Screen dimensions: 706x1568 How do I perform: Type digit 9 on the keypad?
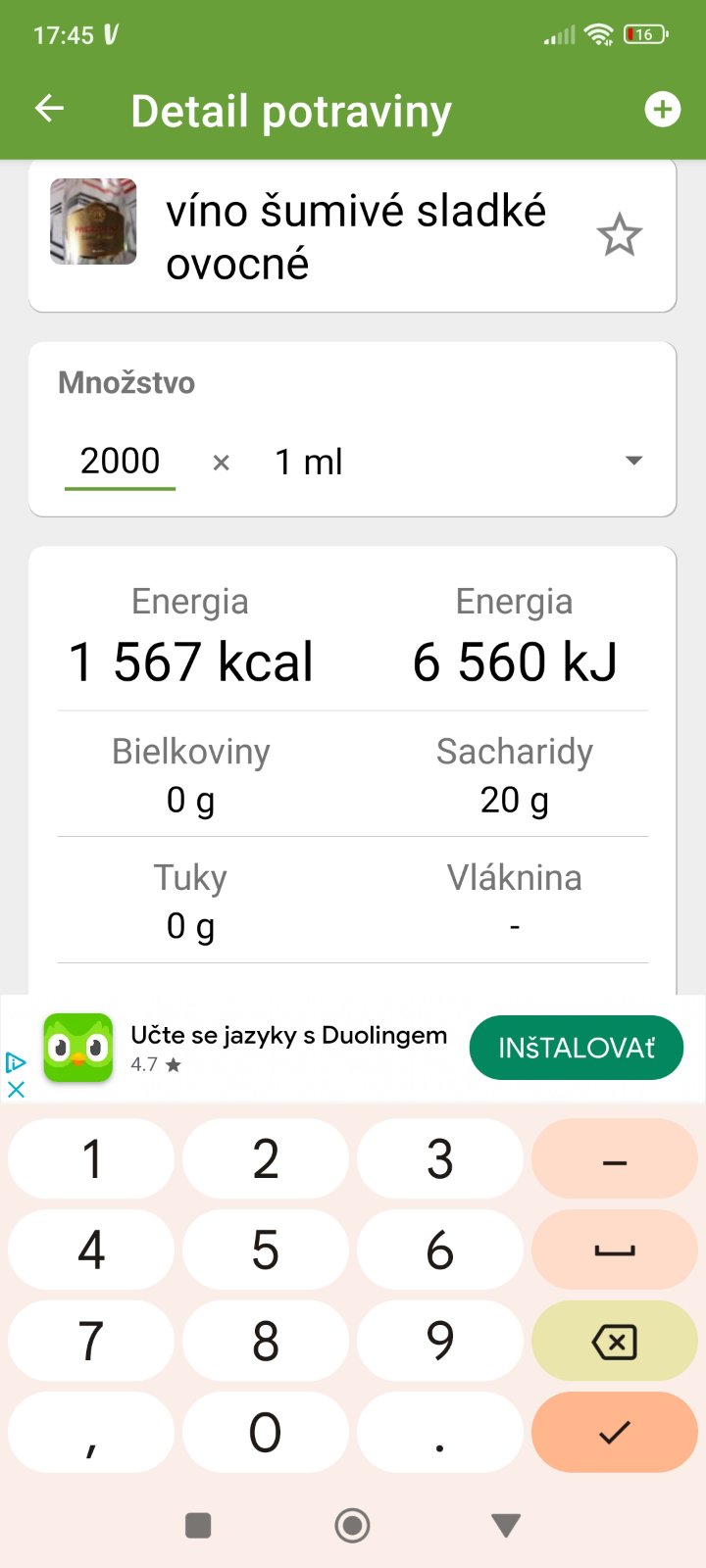439,1341
